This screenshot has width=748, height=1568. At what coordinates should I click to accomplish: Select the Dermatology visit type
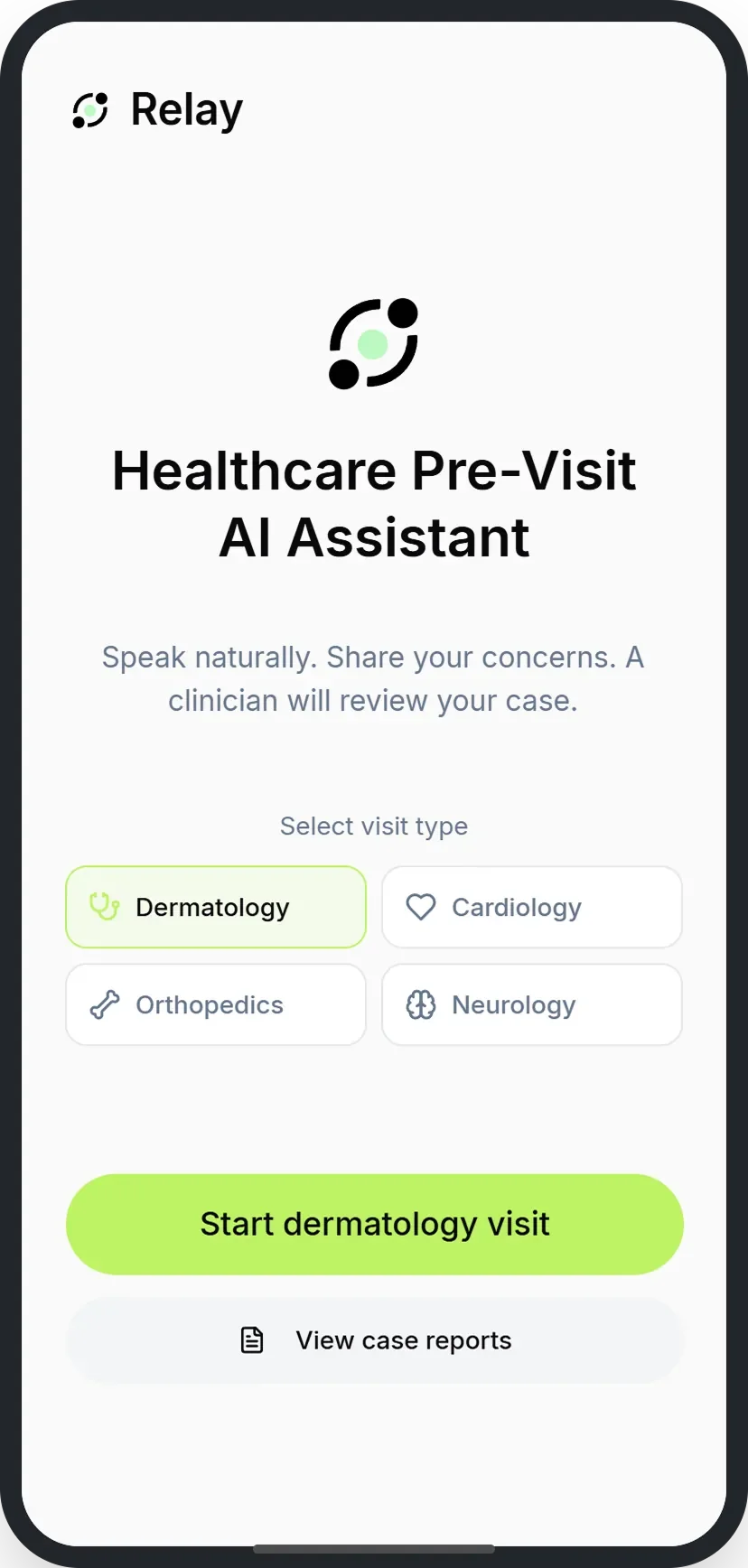coord(216,907)
